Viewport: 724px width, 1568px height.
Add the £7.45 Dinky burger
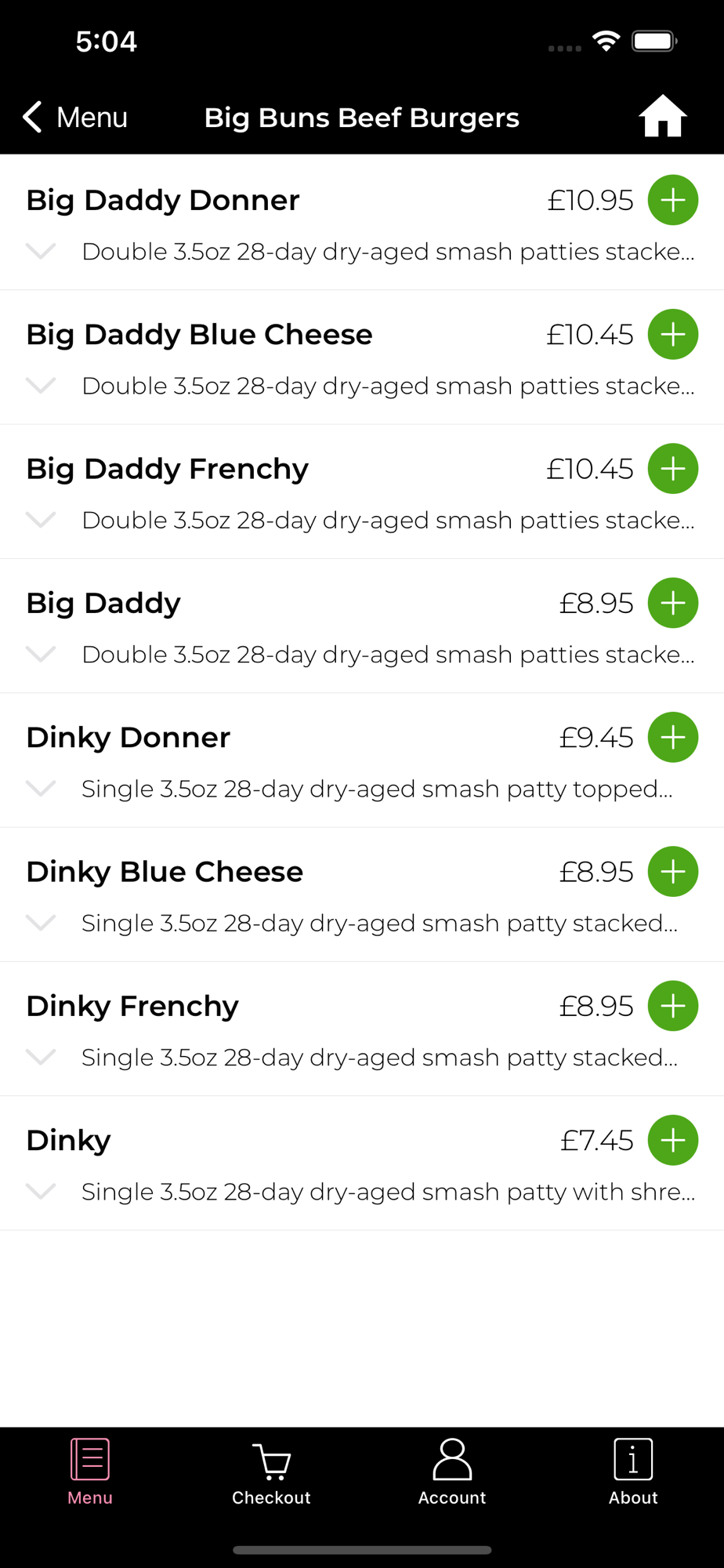point(672,1140)
